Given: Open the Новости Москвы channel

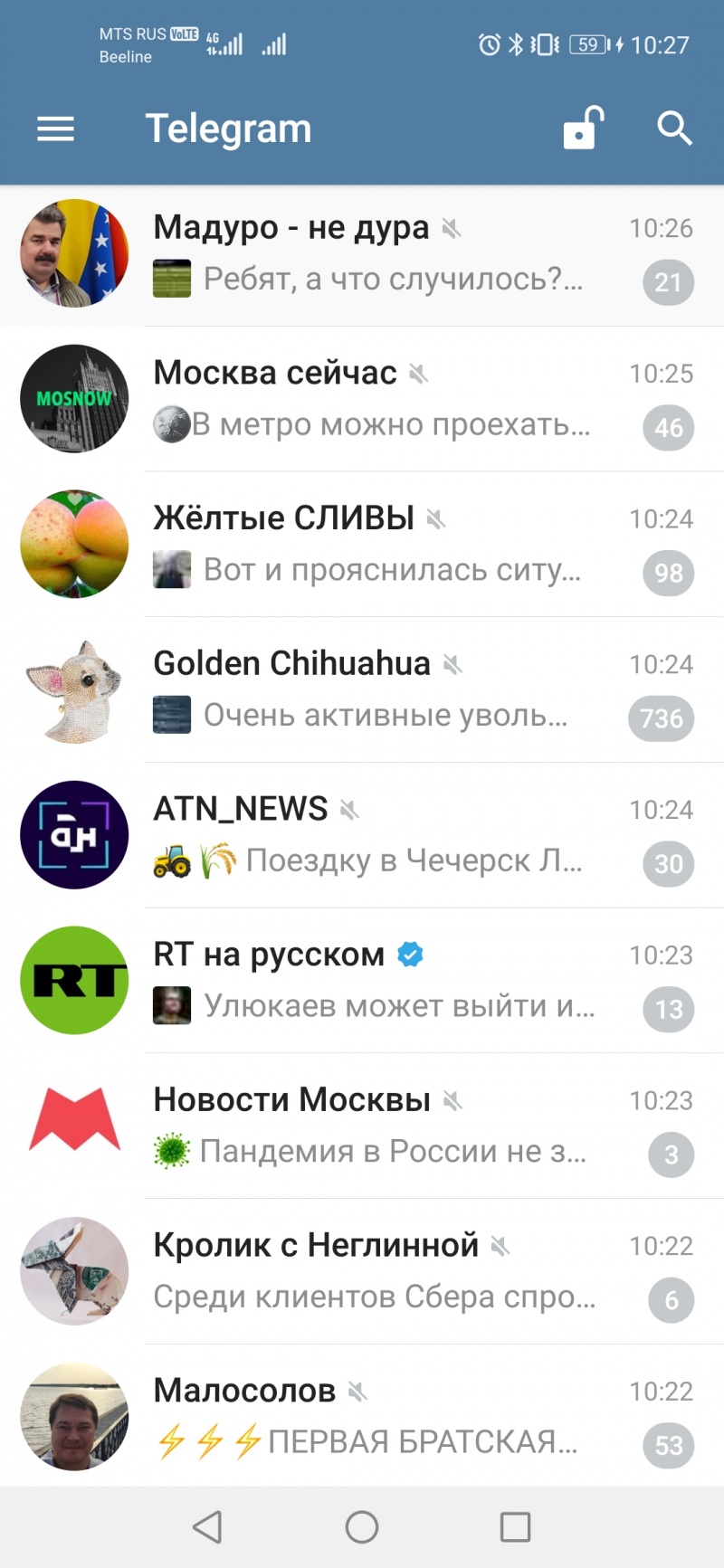Looking at the screenshot, I should point(362,1126).
